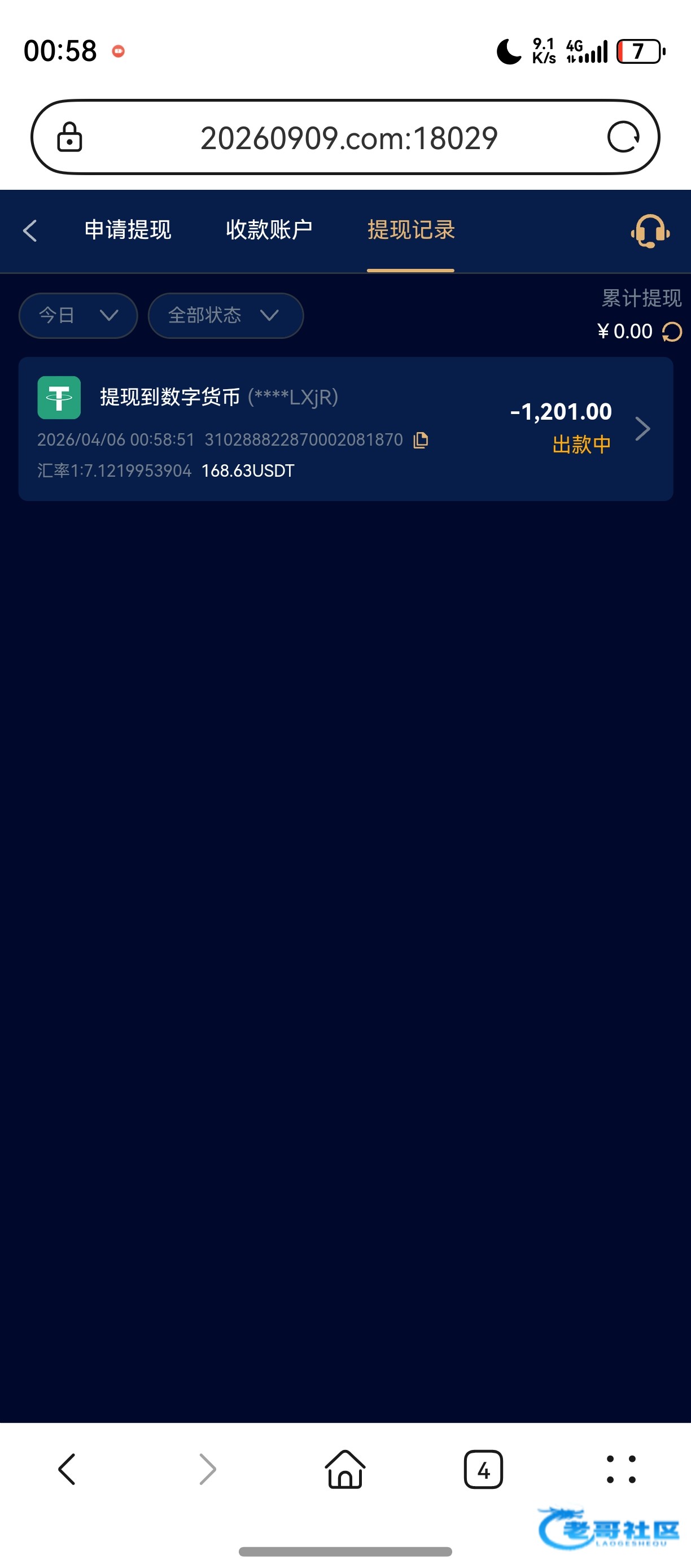Tap the browser address bar

pyautogui.click(x=348, y=138)
